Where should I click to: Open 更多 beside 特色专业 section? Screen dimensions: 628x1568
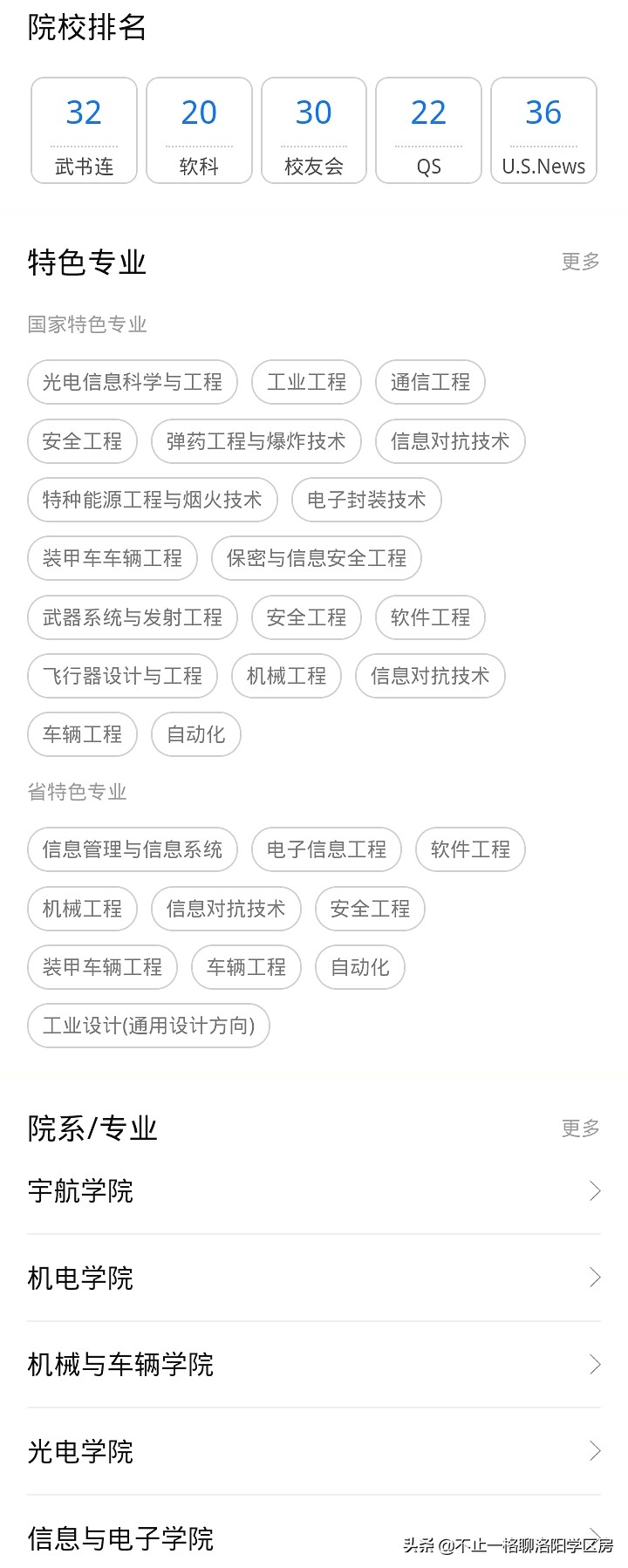tap(579, 259)
